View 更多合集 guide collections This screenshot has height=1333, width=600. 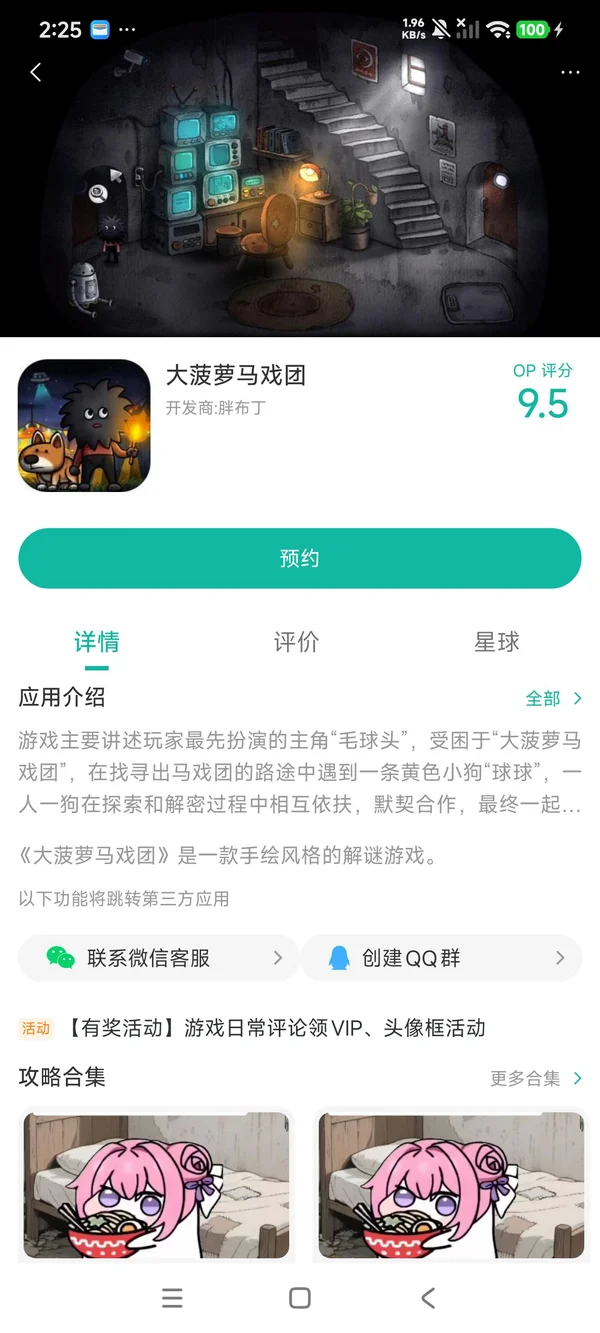pyautogui.click(x=535, y=1078)
